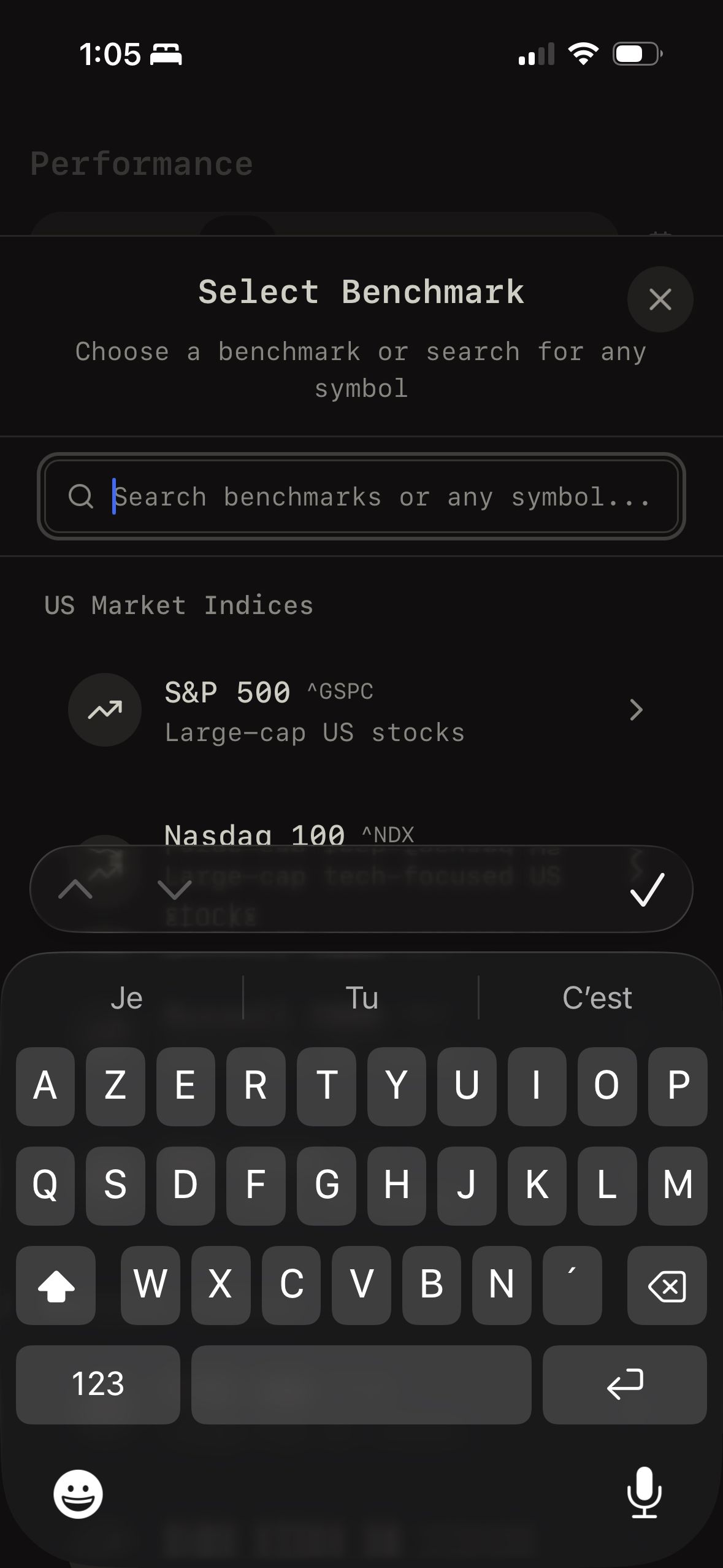Start dictation with the microphone
Image resolution: width=723 pixels, height=1568 pixels.
tap(644, 1493)
